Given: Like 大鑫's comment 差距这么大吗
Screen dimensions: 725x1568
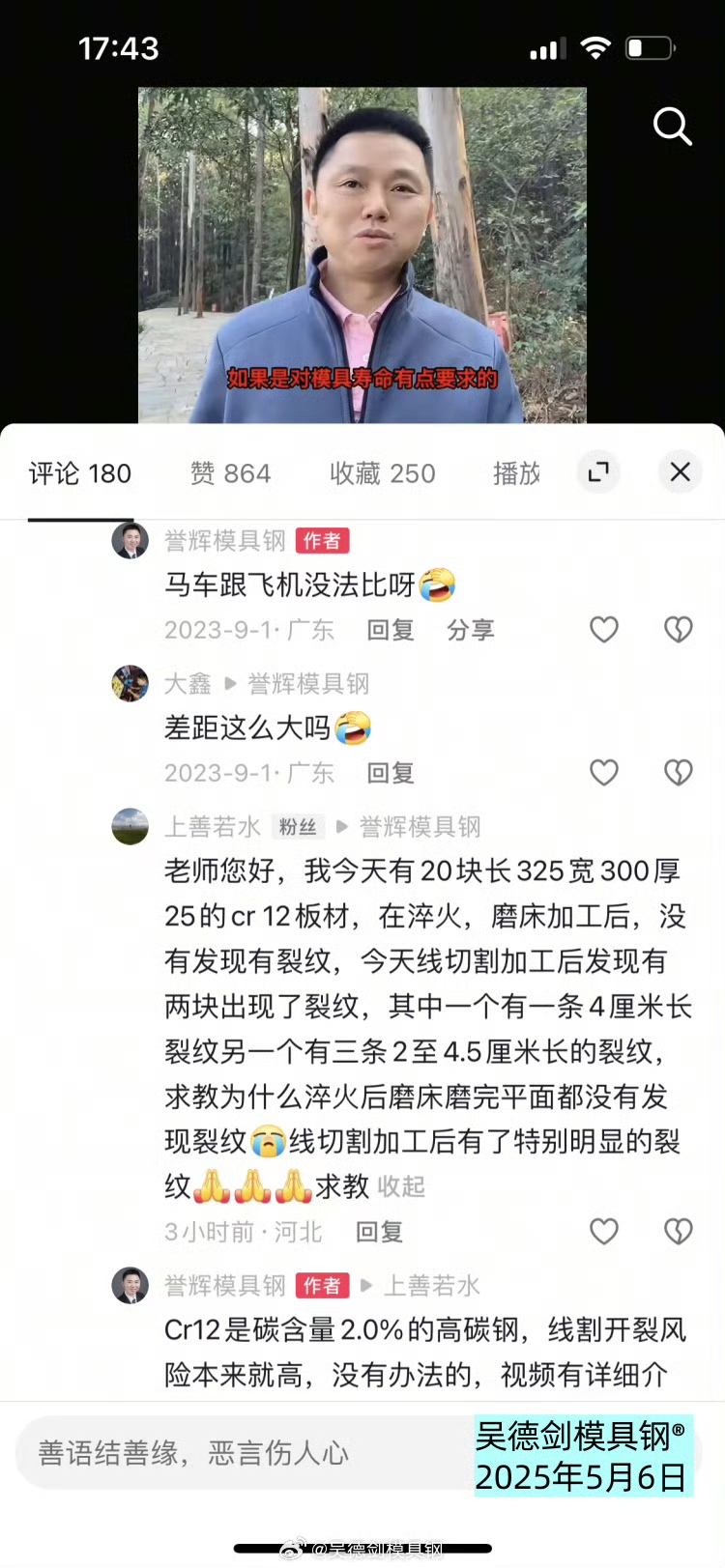Looking at the screenshot, I should (x=604, y=773).
